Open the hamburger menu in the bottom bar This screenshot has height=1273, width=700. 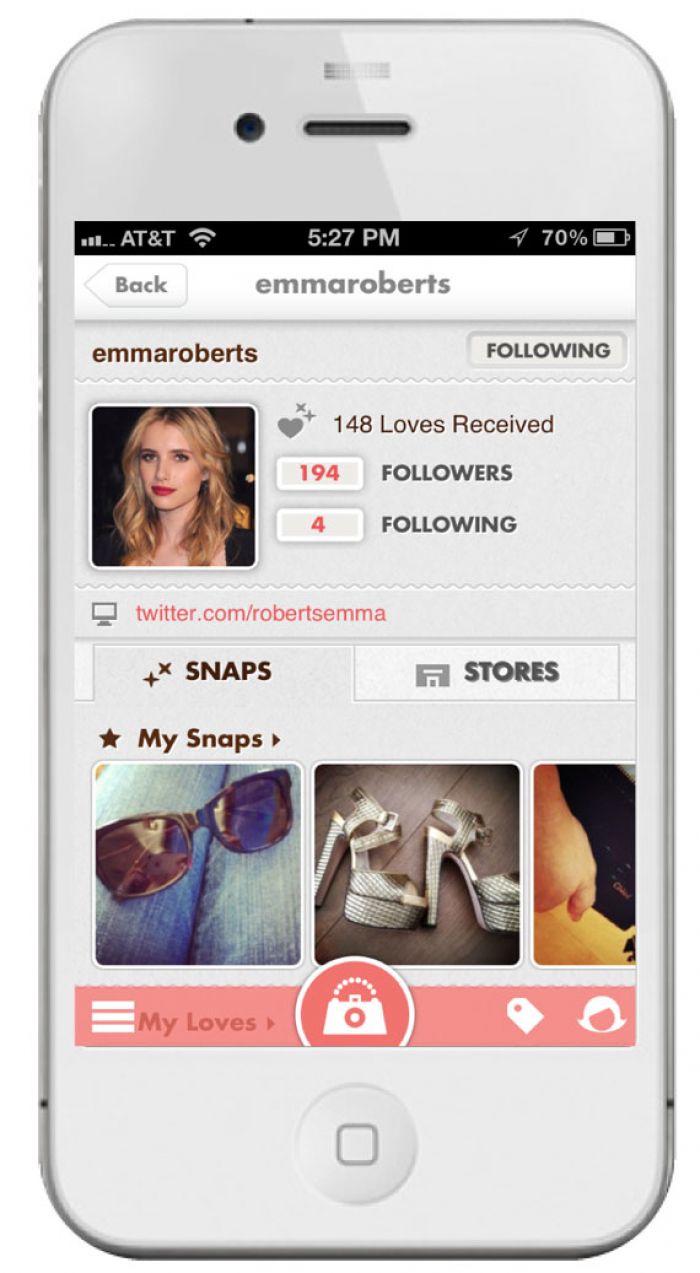point(112,1016)
